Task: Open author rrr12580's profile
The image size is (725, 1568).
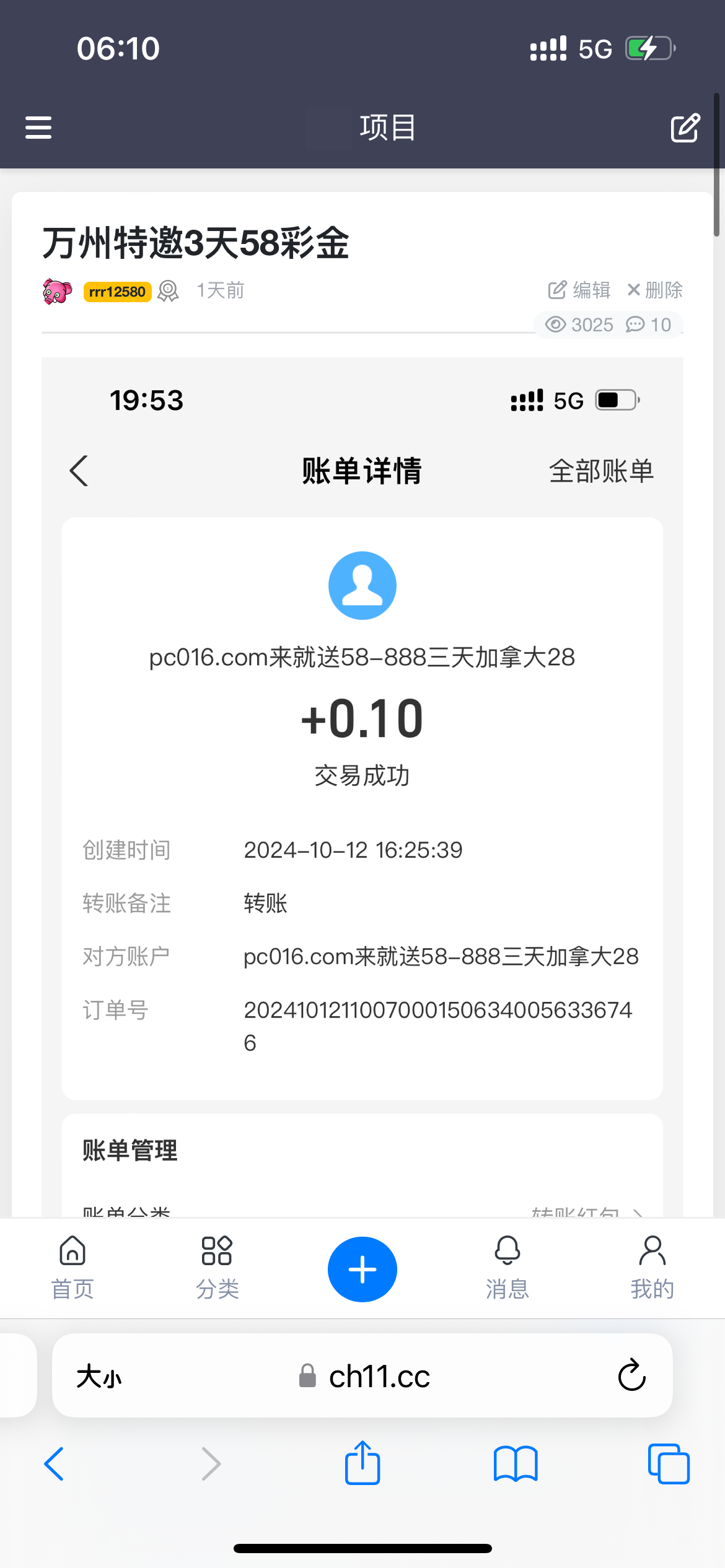Action: [x=117, y=291]
